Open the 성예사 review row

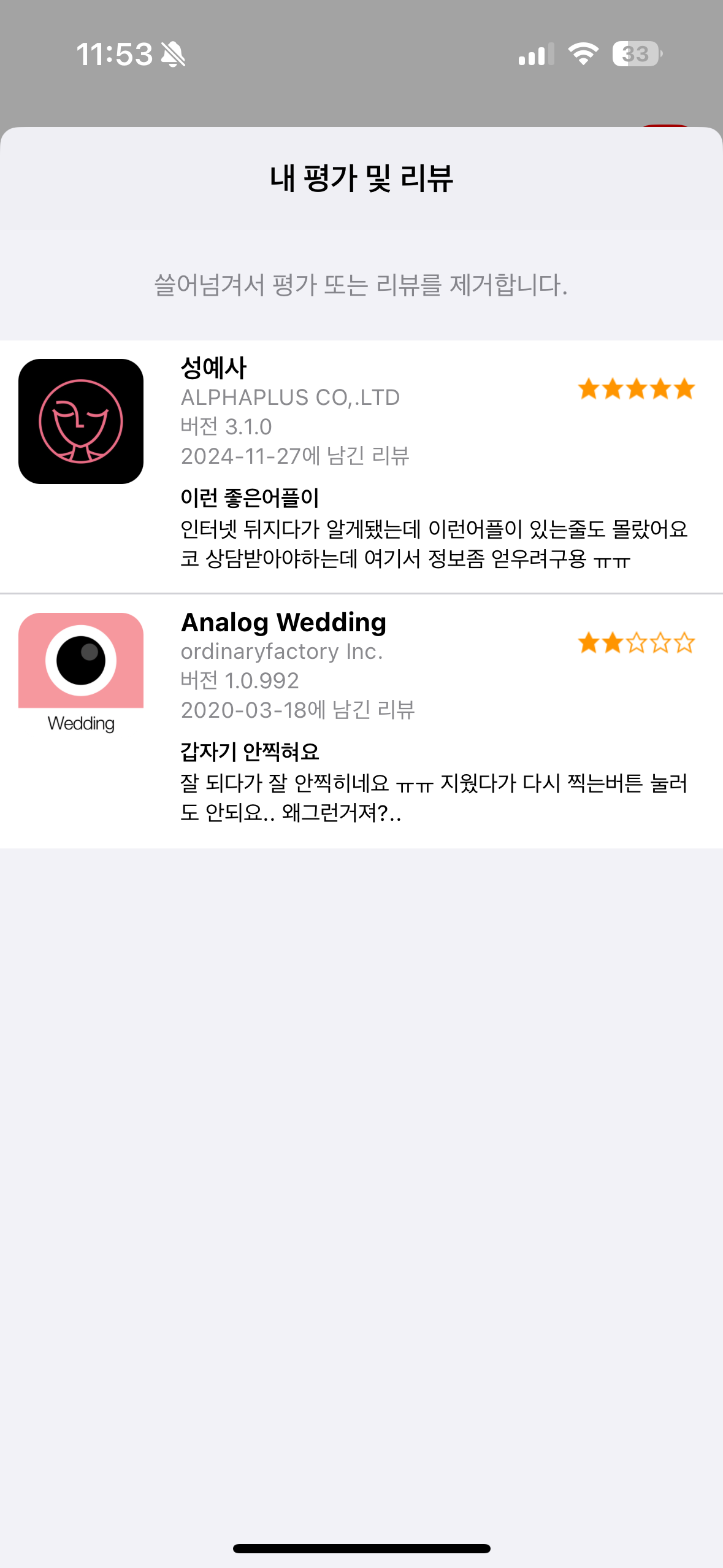(361, 467)
